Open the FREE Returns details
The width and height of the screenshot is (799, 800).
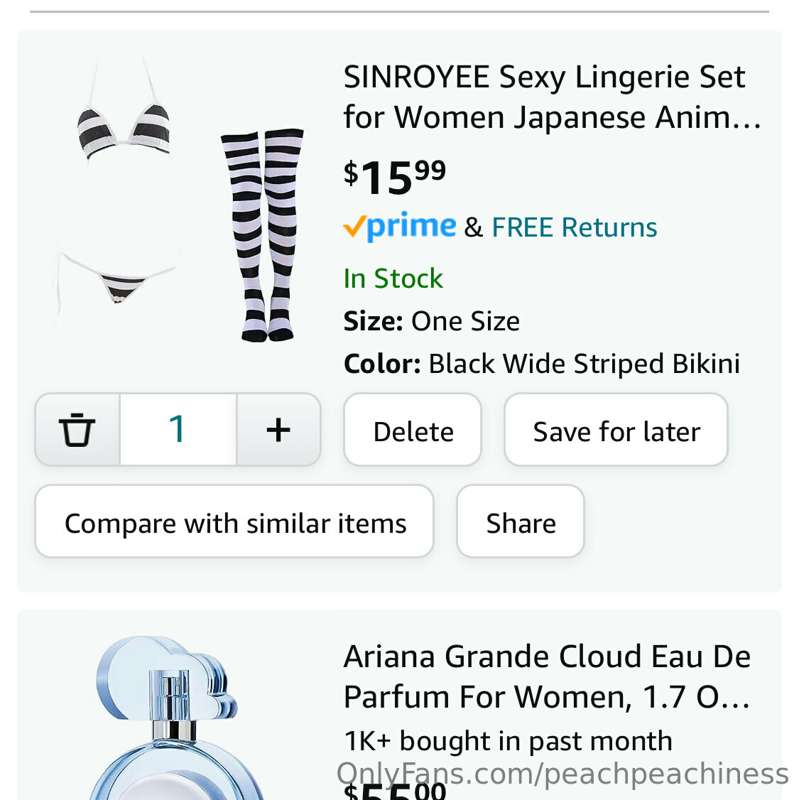(x=574, y=227)
